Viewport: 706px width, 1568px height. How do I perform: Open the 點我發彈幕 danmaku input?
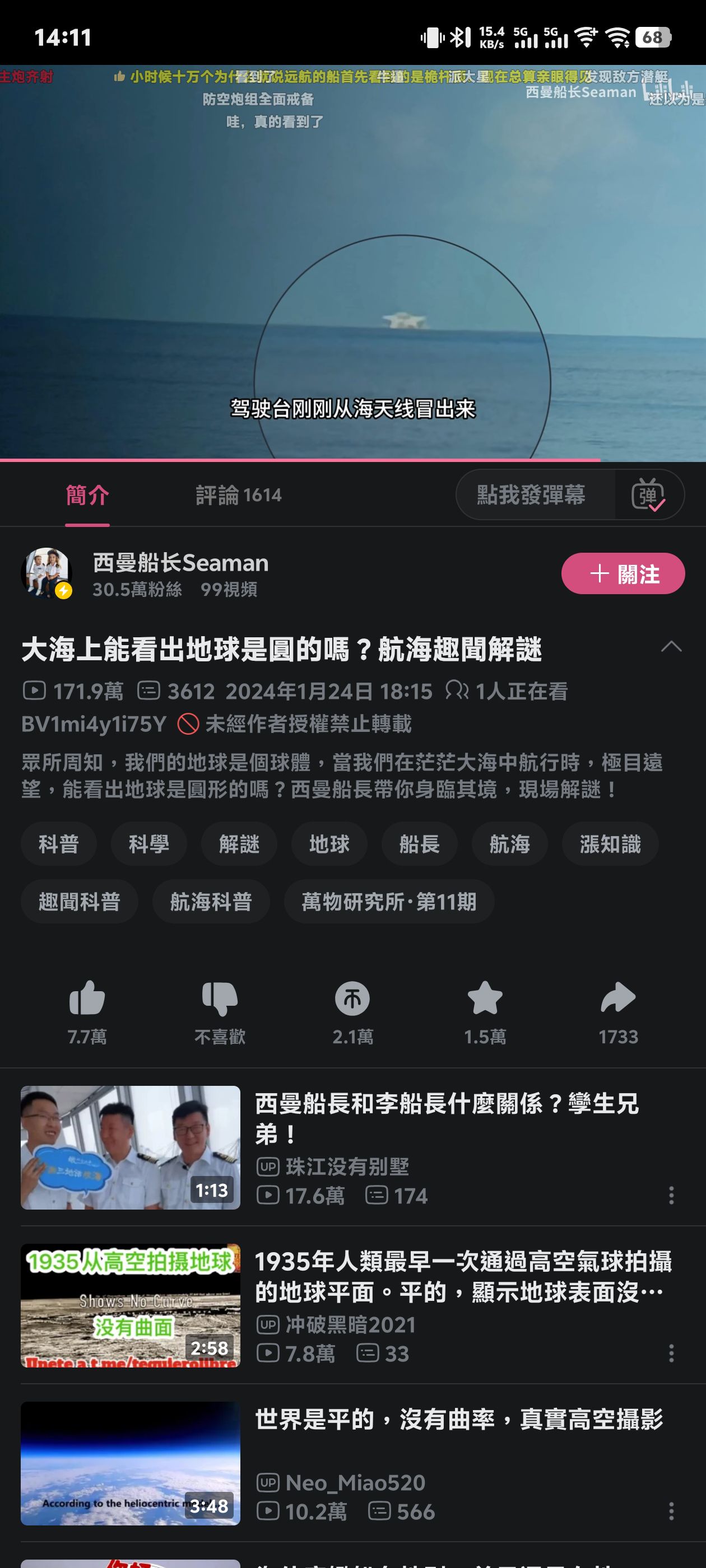(531, 494)
